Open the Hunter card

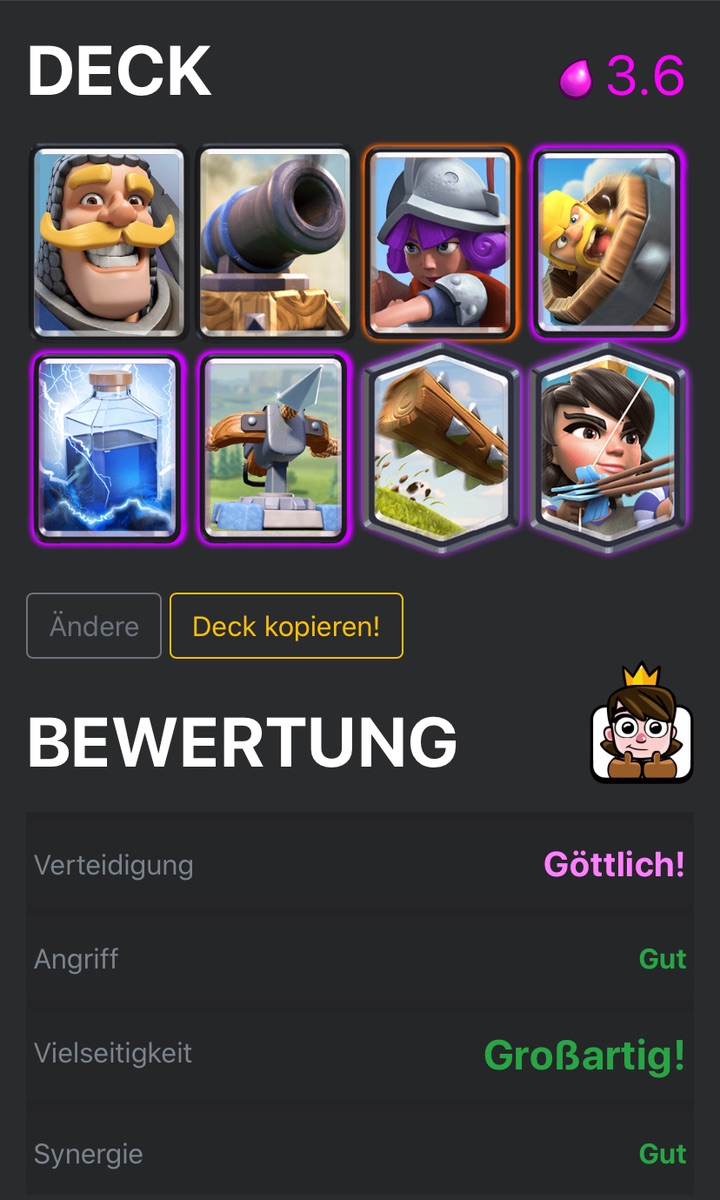[x=108, y=242]
